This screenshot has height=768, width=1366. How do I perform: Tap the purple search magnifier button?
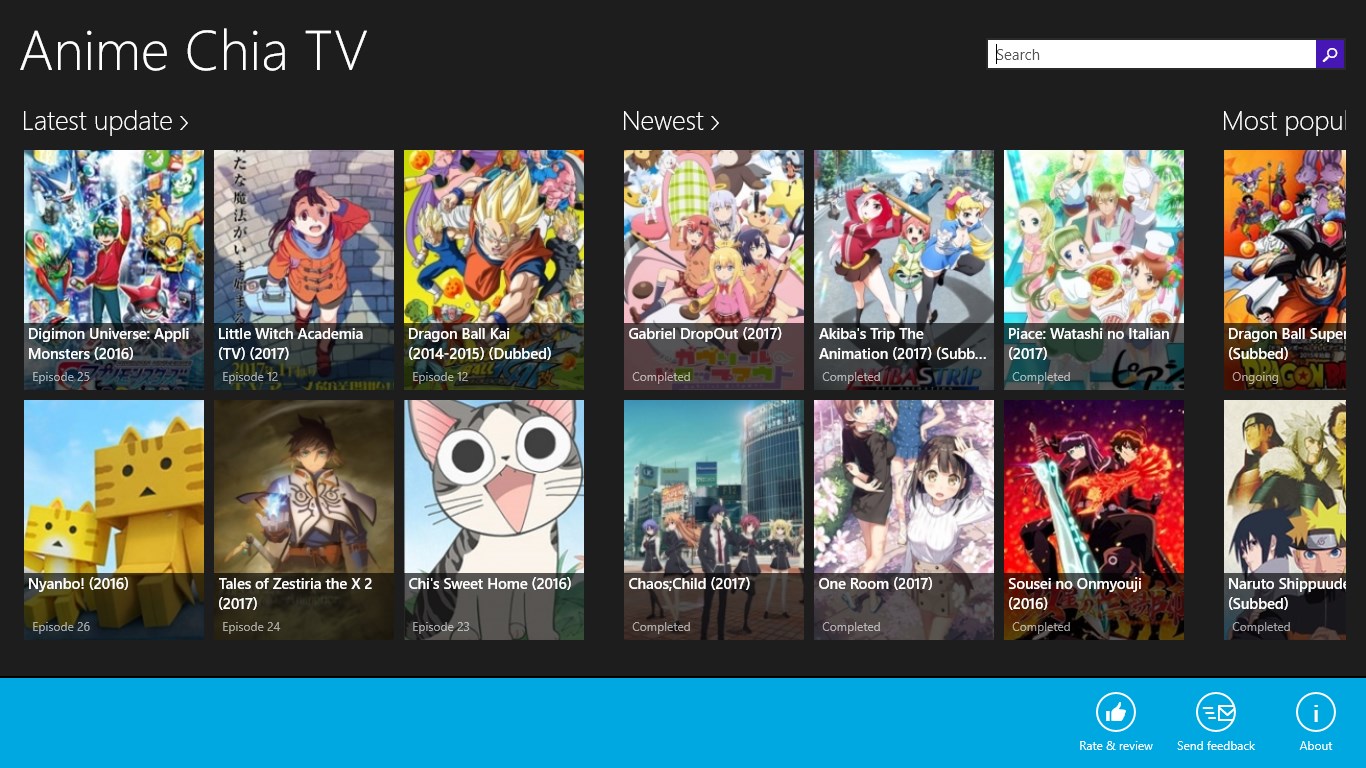point(1330,54)
